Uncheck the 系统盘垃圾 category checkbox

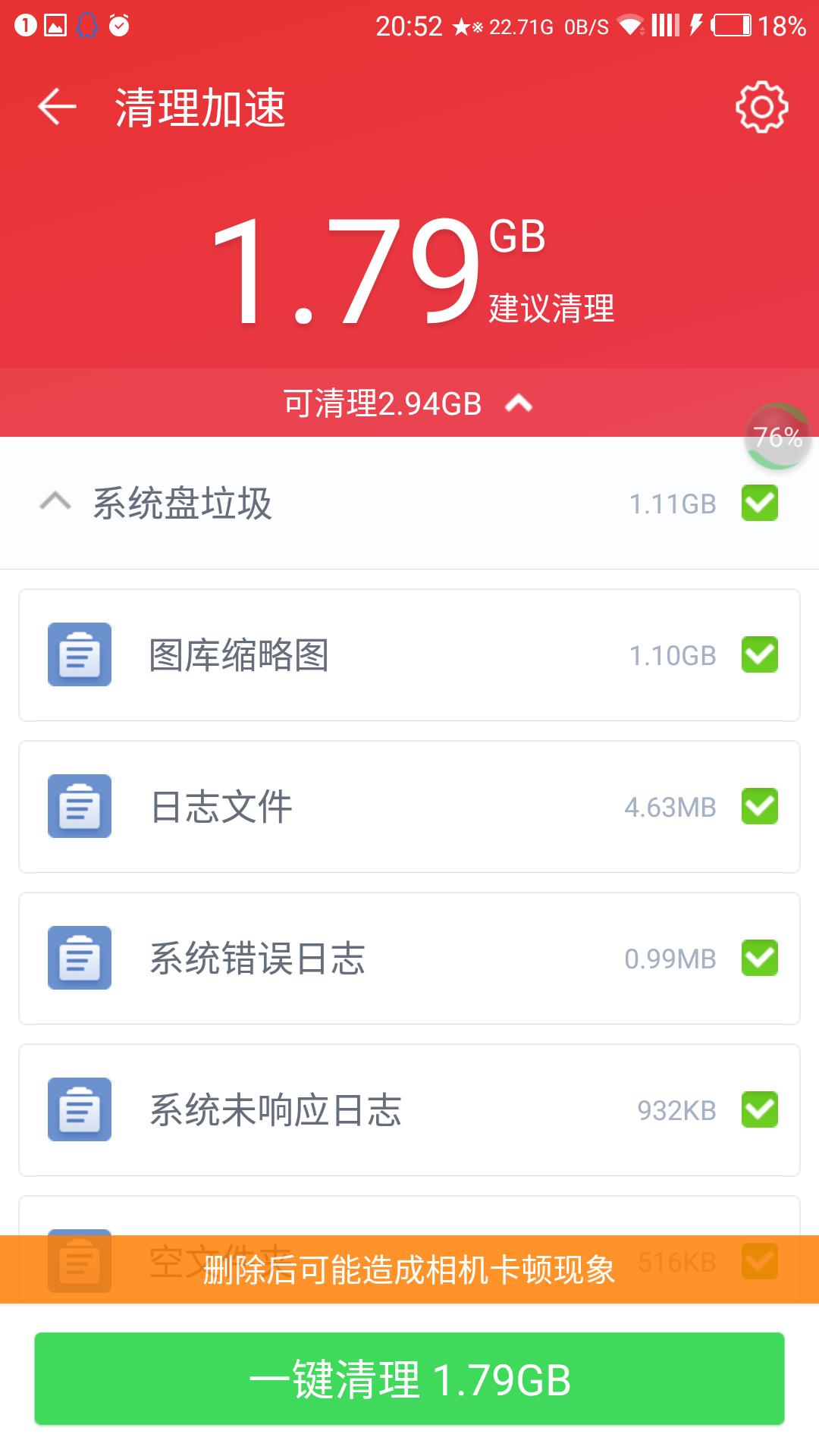click(761, 503)
